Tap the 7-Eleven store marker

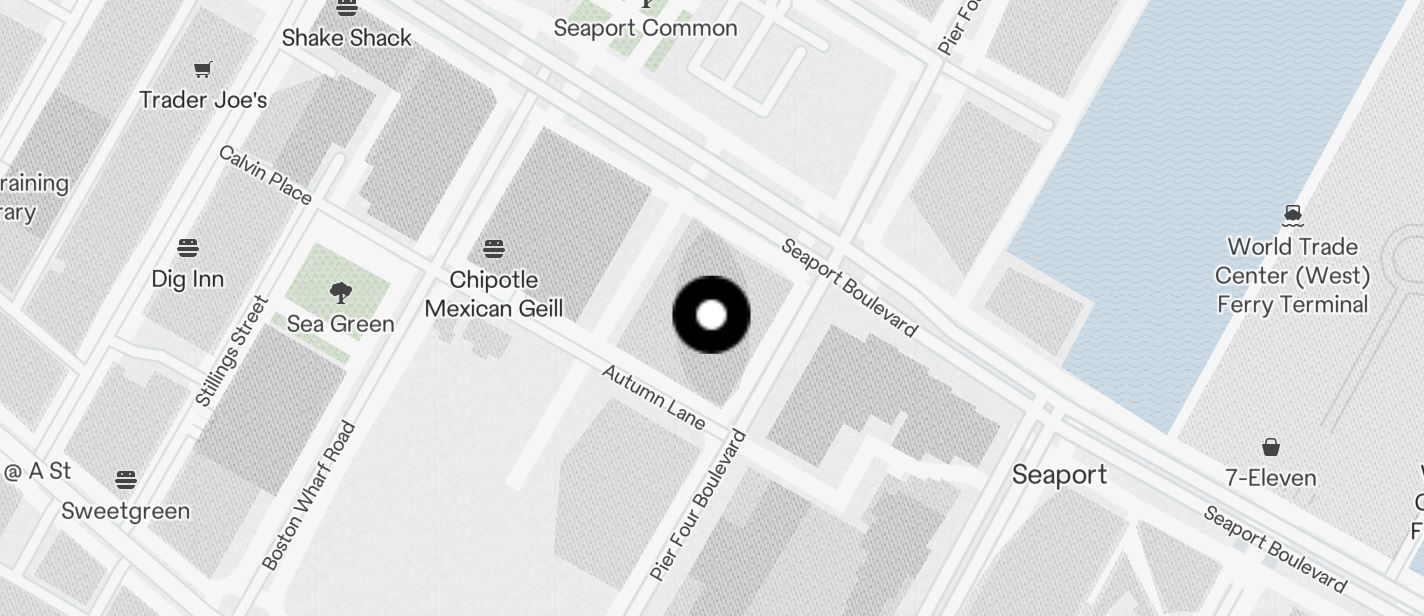tap(1270, 447)
